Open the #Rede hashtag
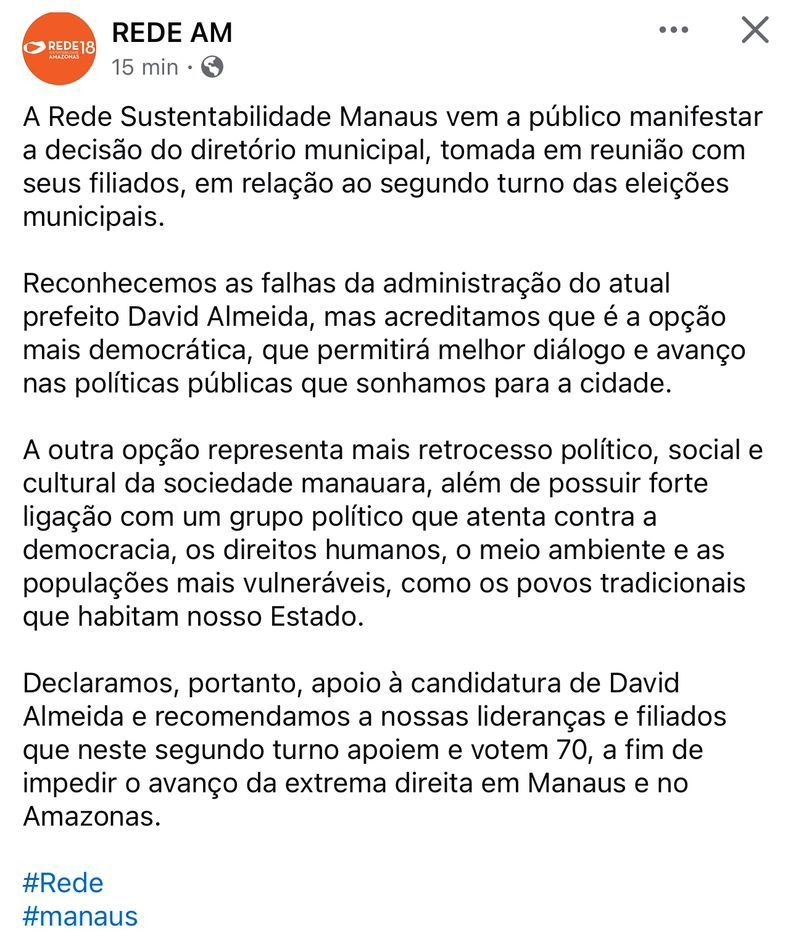Image resolution: width=796 pixels, height=936 pixels. coord(62,883)
